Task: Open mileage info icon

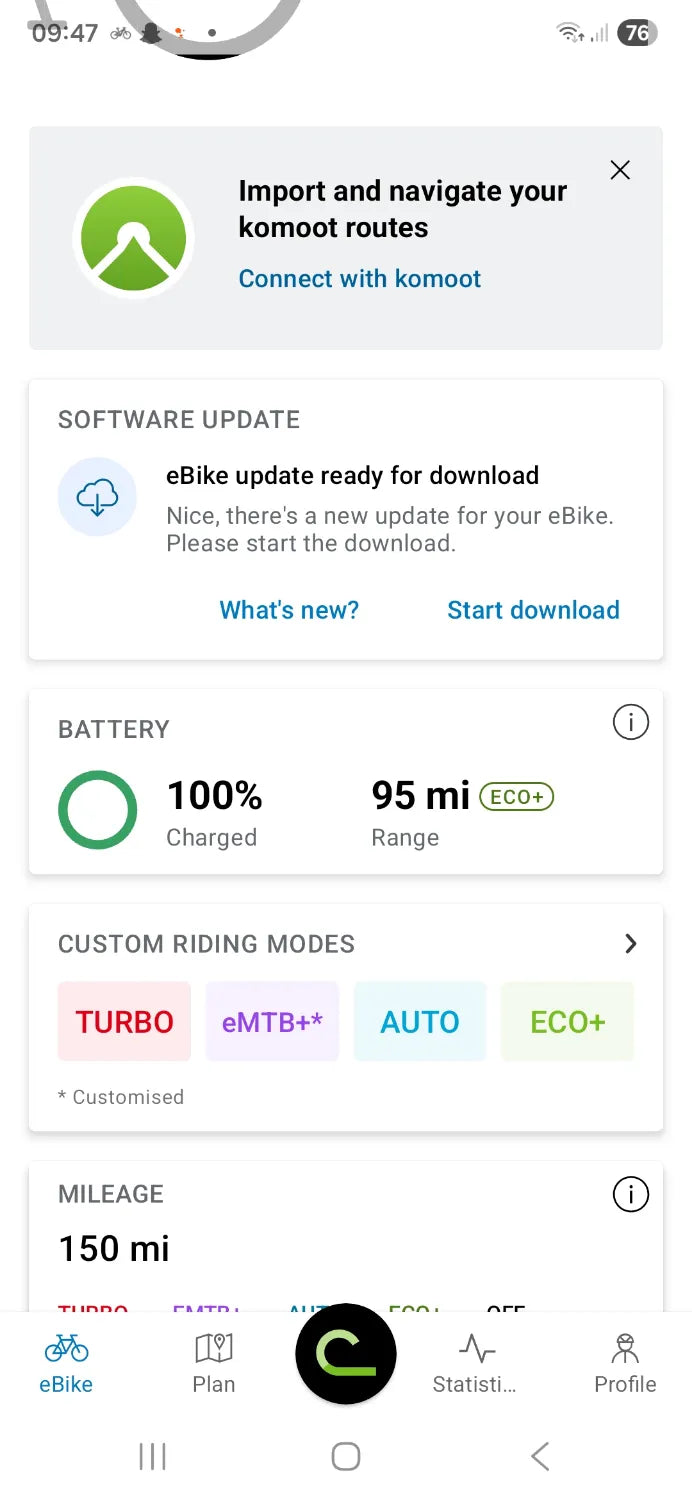Action: (630, 1194)
